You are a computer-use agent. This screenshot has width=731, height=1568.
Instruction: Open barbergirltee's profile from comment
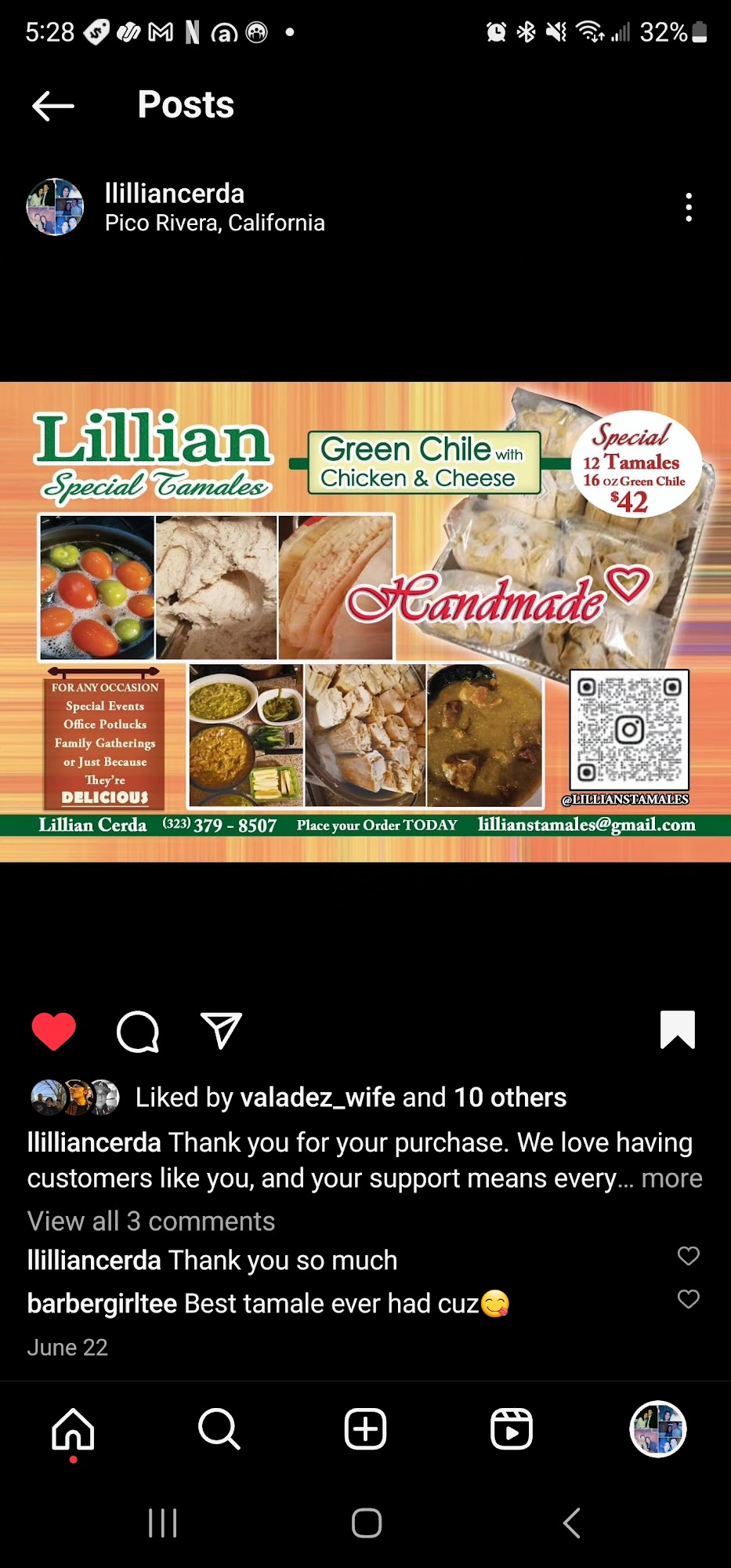pos(102,1304)
